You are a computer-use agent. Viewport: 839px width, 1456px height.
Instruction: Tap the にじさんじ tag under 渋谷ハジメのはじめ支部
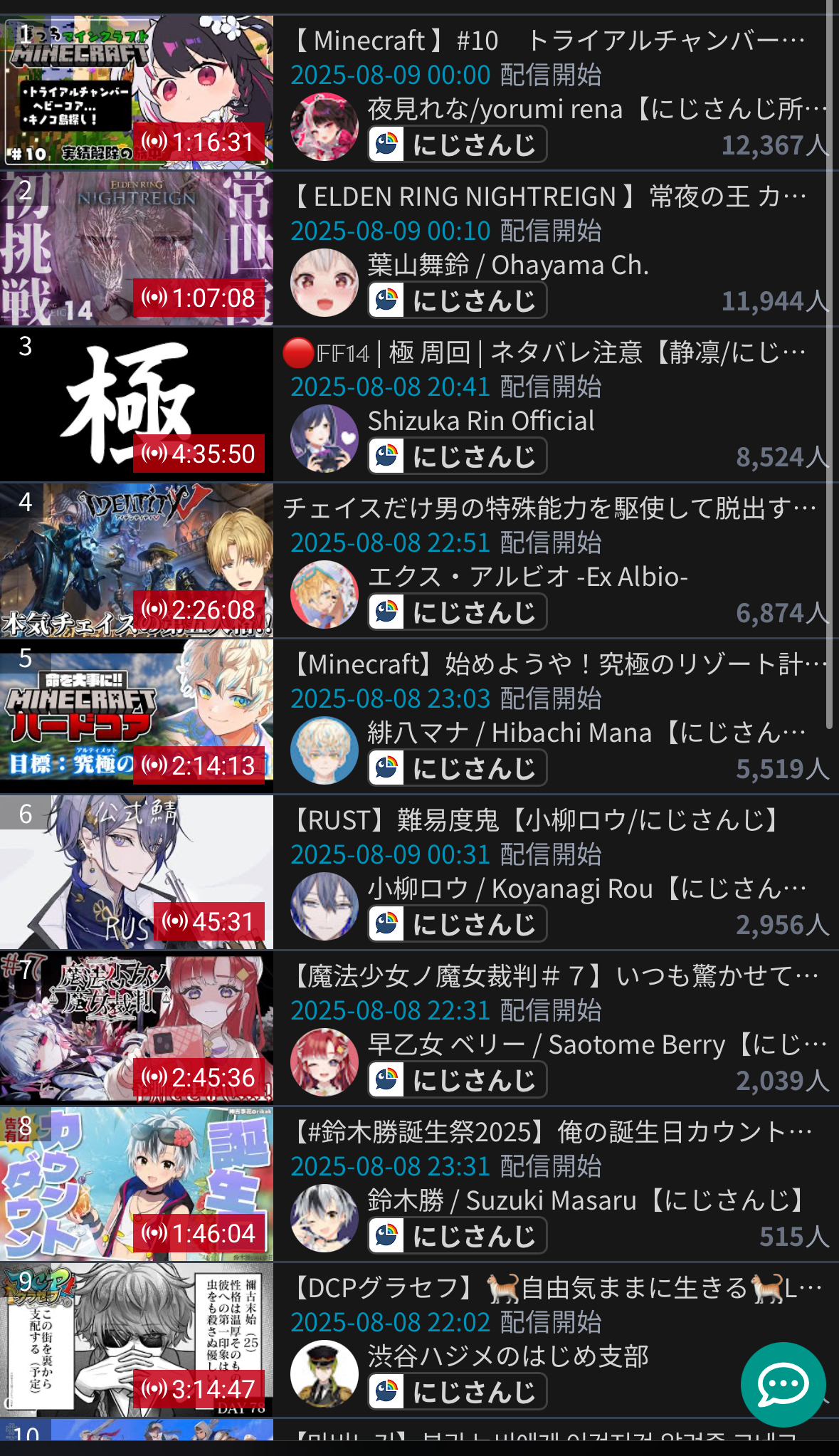point(457,1392)
